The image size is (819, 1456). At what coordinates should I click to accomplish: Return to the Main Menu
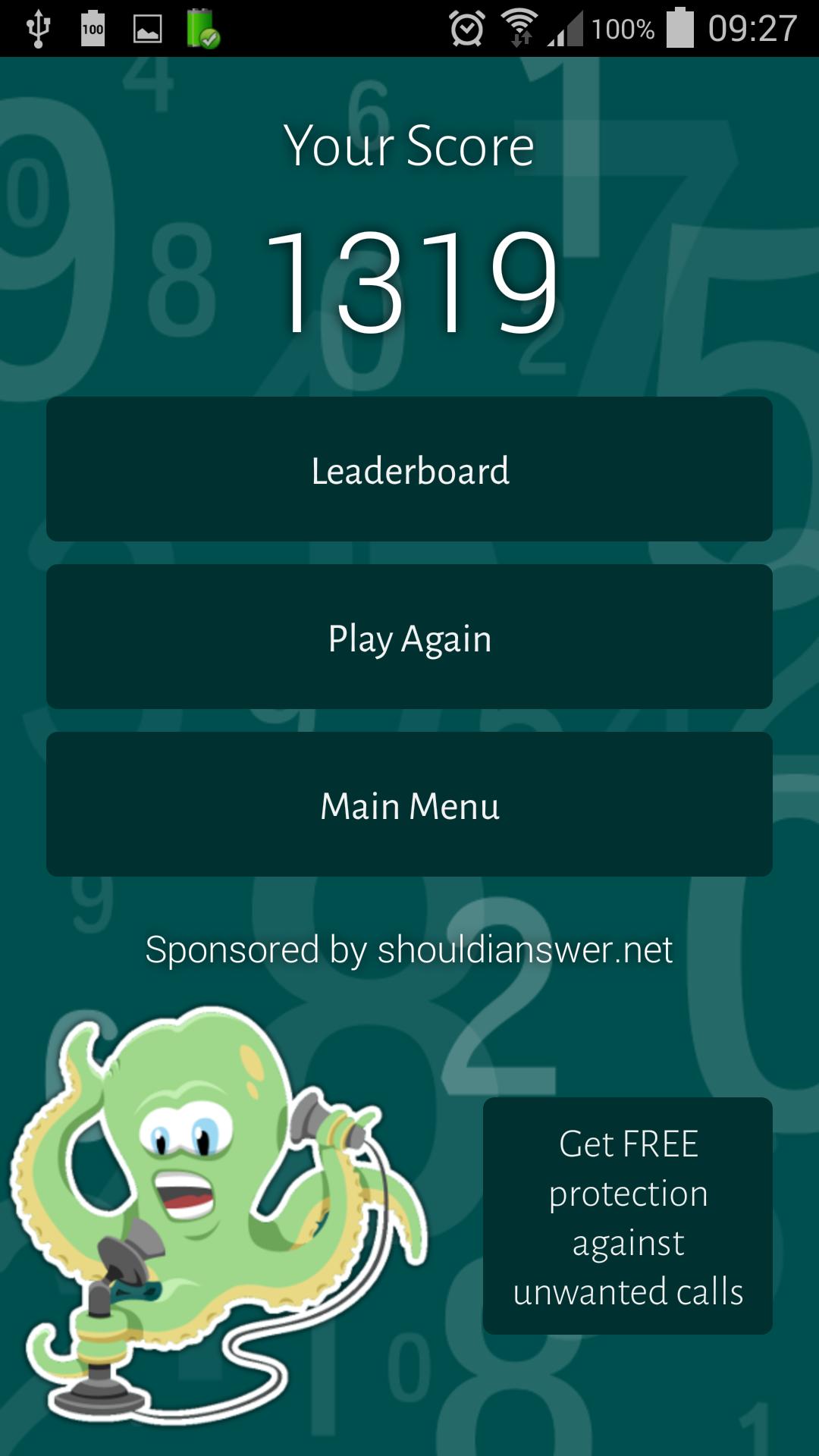409,805
